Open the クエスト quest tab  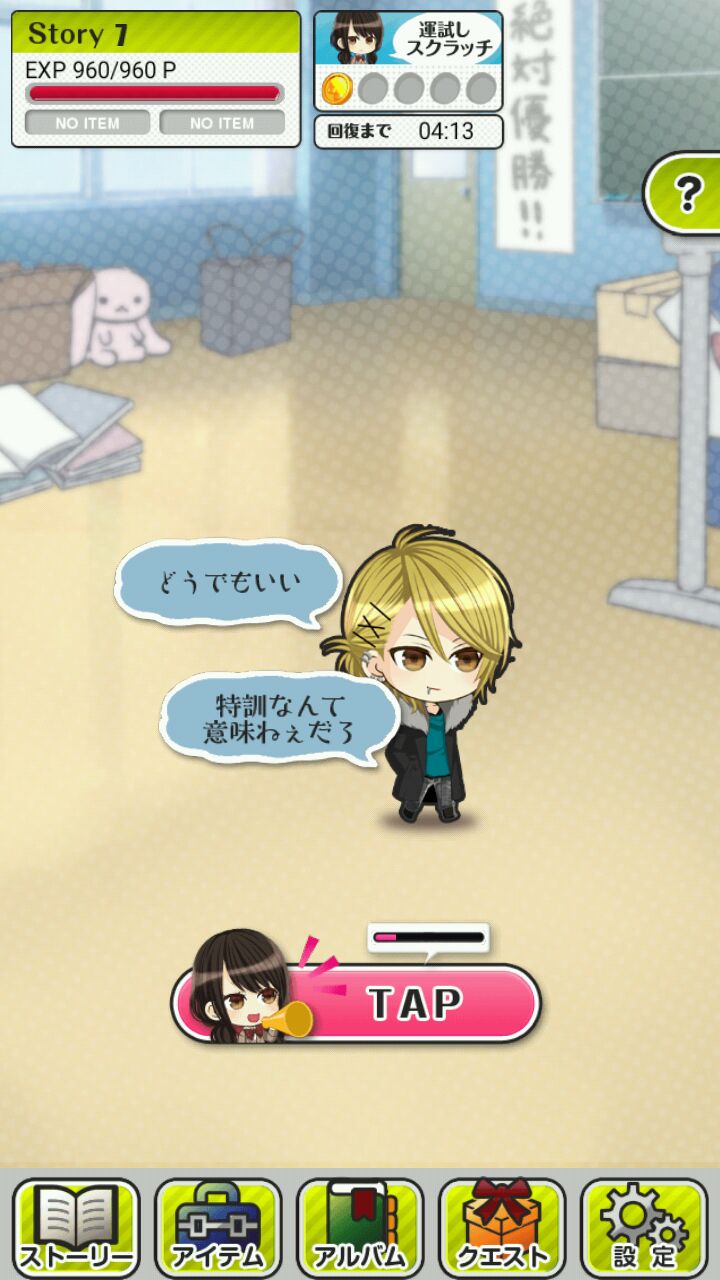tap(502, 1228)
